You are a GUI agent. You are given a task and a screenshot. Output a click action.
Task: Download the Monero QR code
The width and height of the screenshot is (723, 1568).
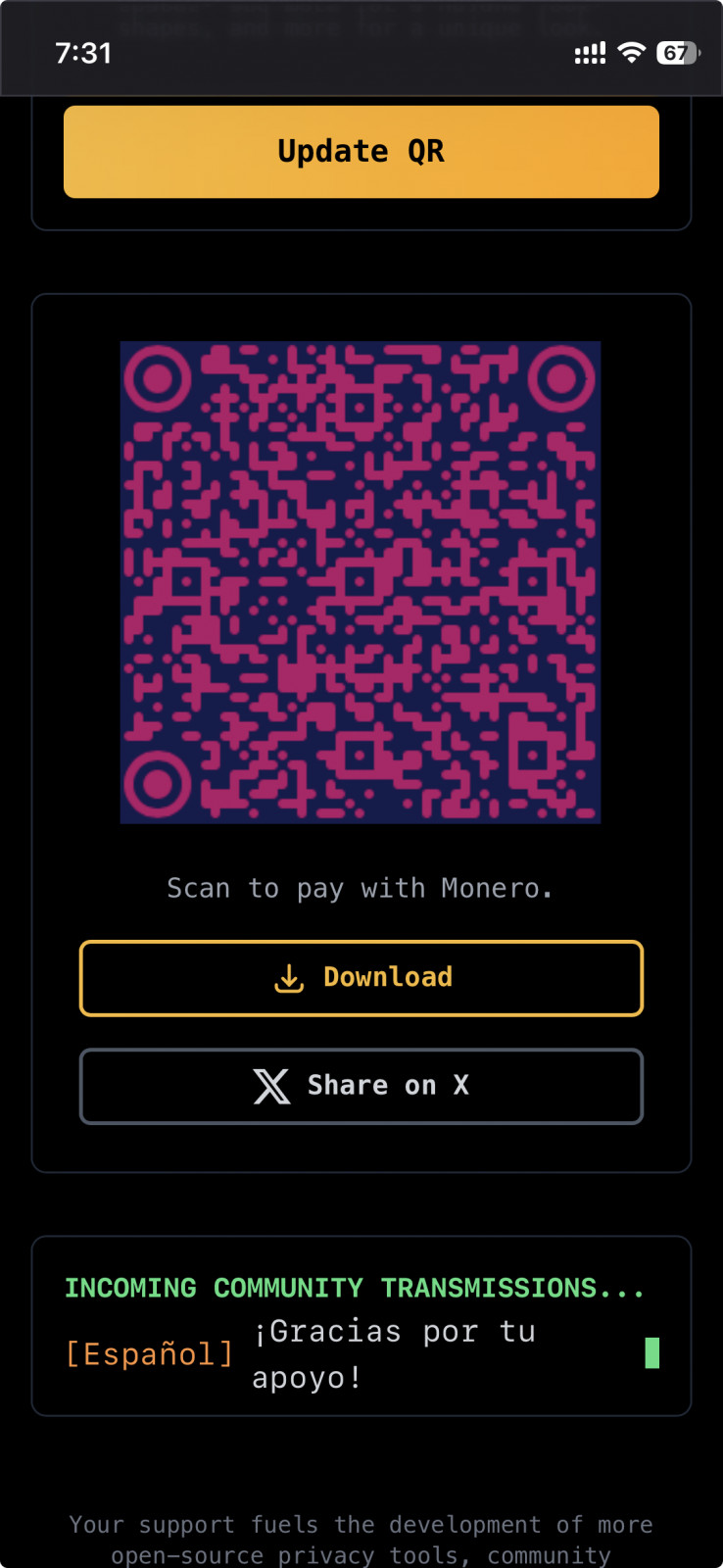pos(361,978)
